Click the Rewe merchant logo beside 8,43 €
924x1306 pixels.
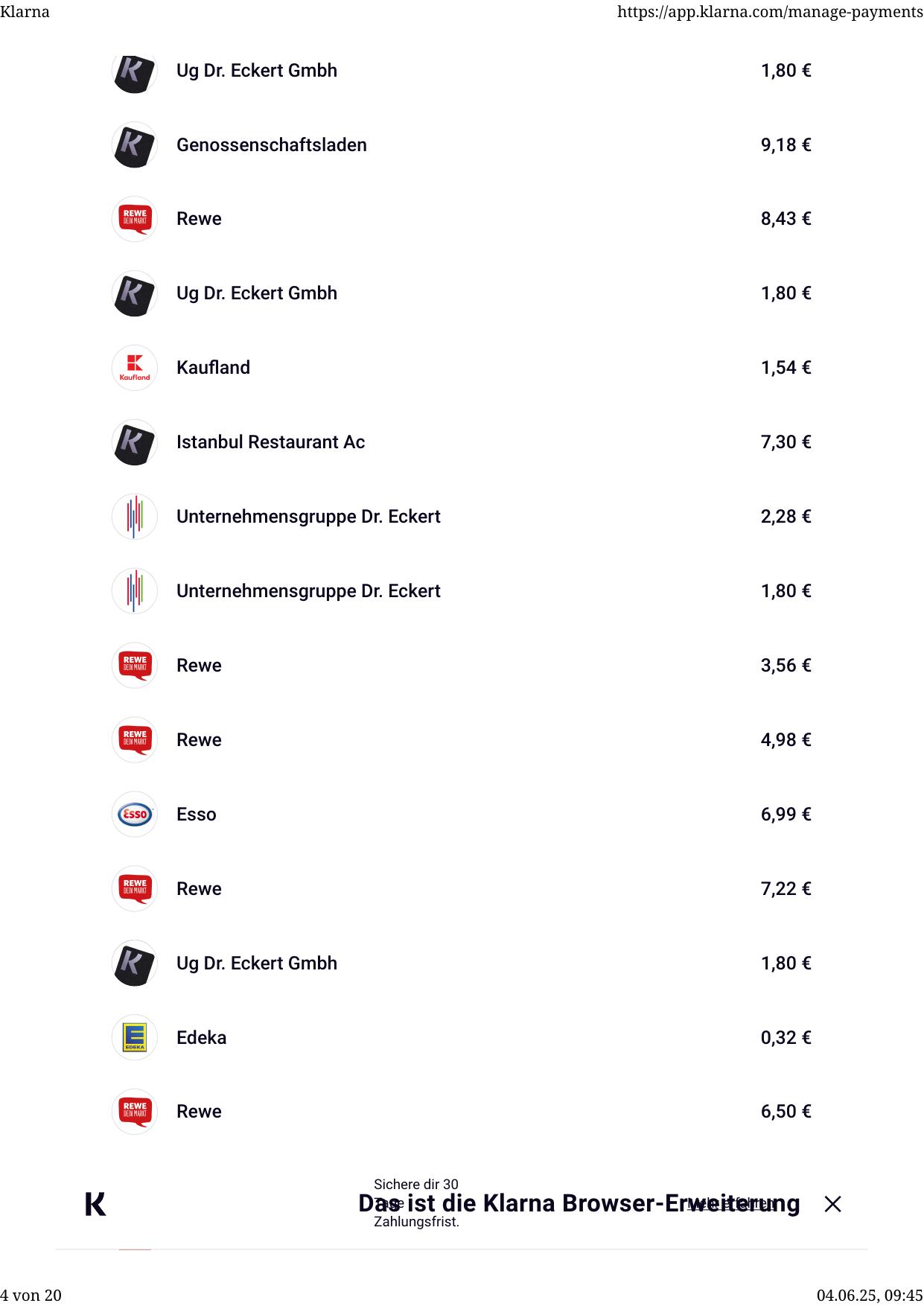tap(135, 218)
